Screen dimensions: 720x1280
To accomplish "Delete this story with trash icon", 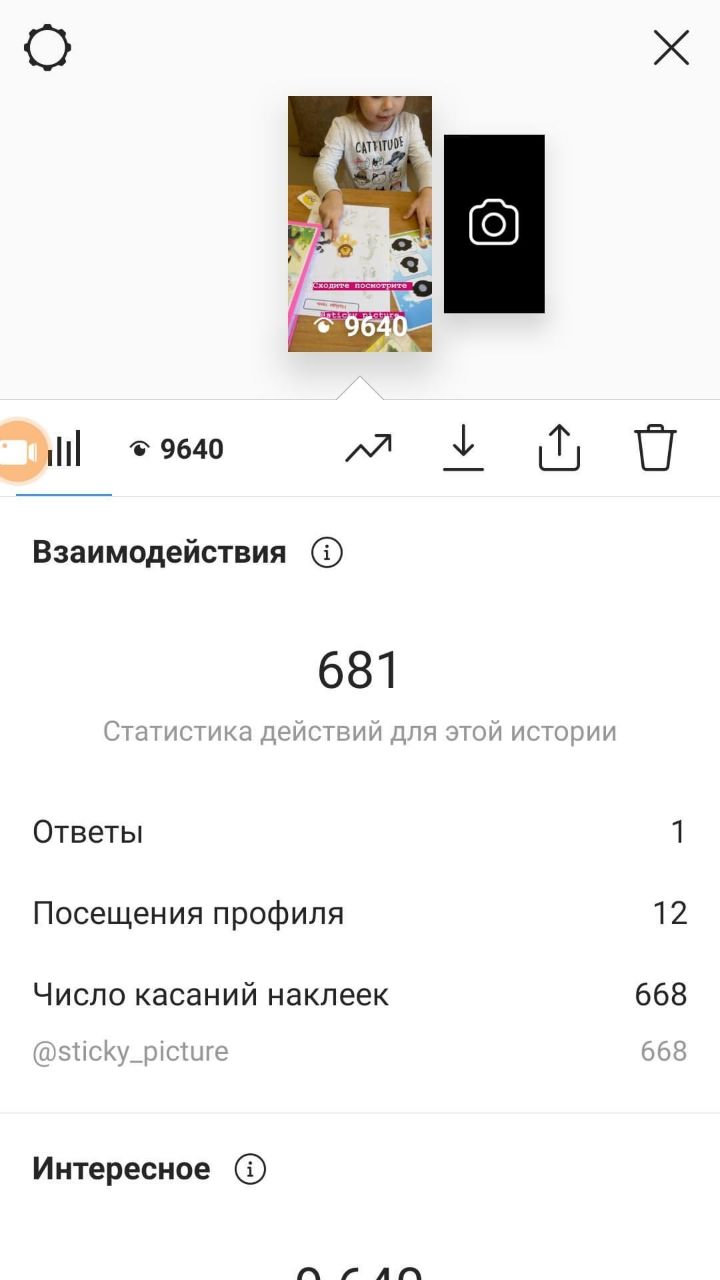I will tap(655, 447).
